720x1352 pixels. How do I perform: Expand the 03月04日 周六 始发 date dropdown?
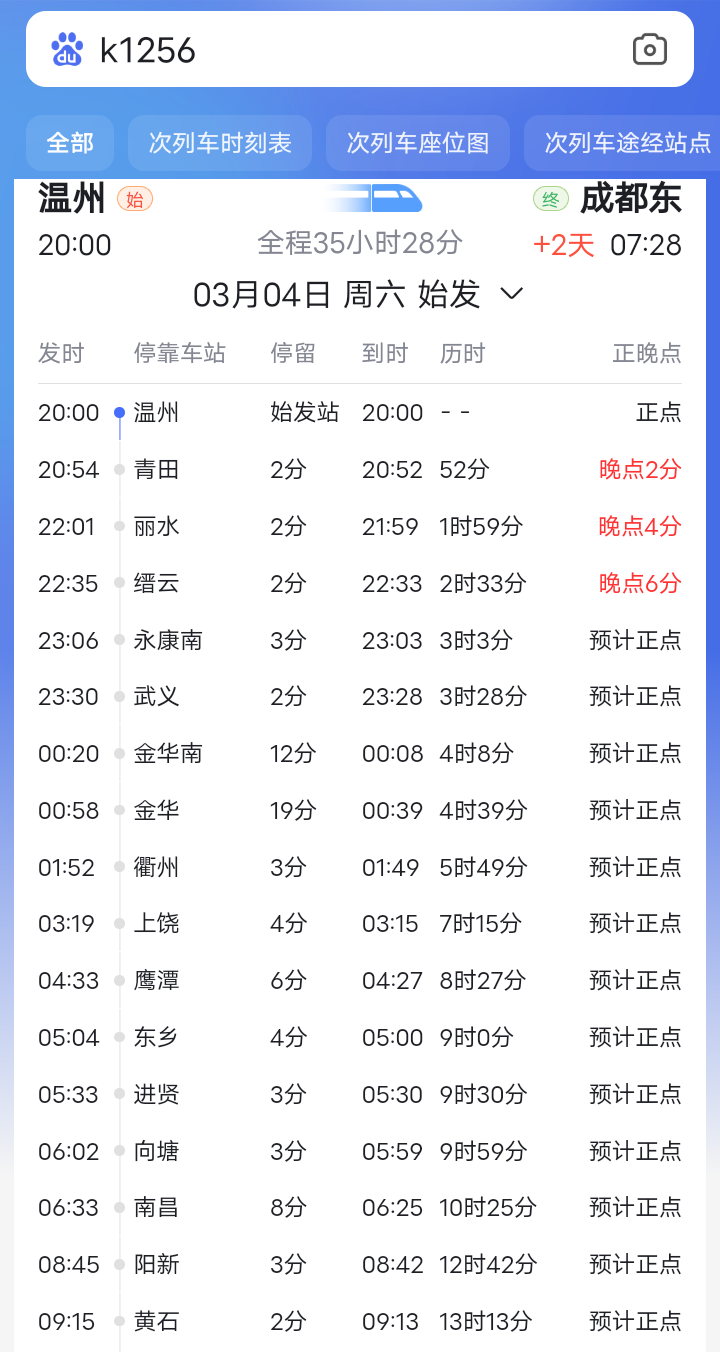coord(359,294)
